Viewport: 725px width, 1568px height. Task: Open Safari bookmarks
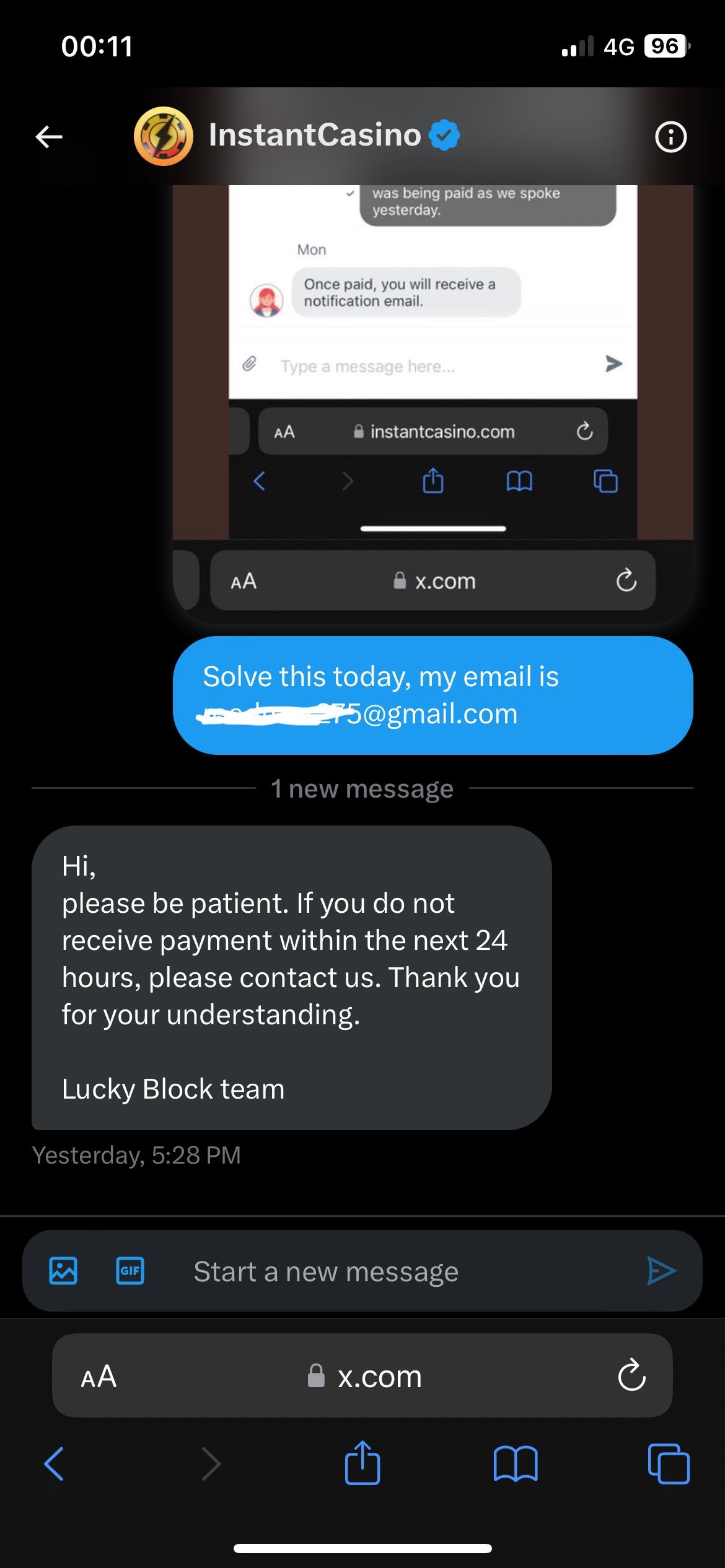[x=516, y=1464]
